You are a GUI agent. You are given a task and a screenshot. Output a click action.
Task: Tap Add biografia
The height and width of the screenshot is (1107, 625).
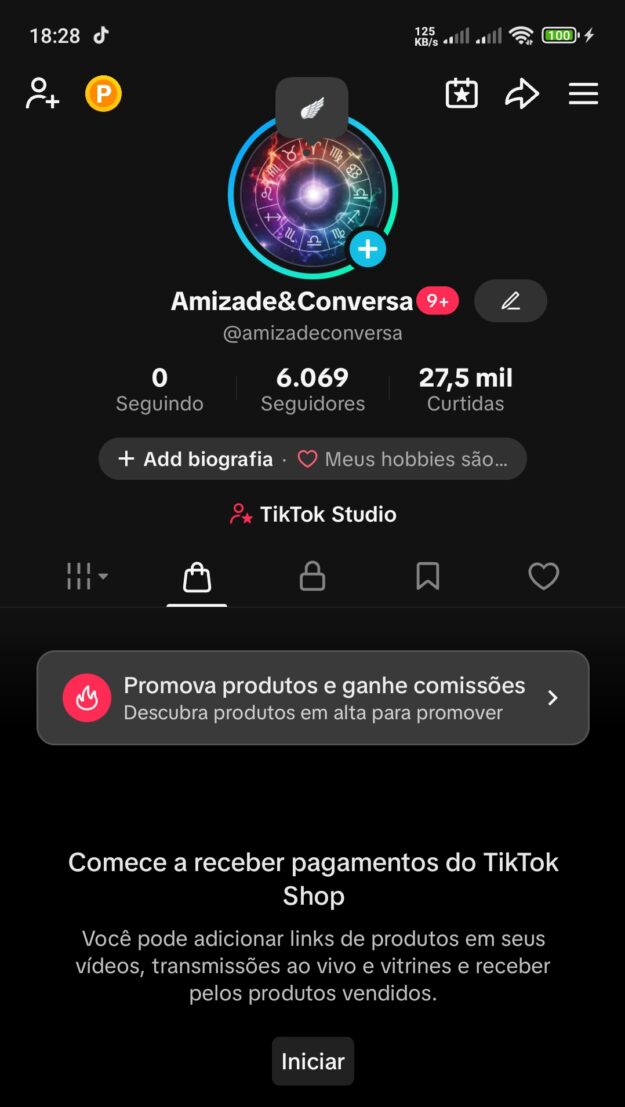click(196, 459)
